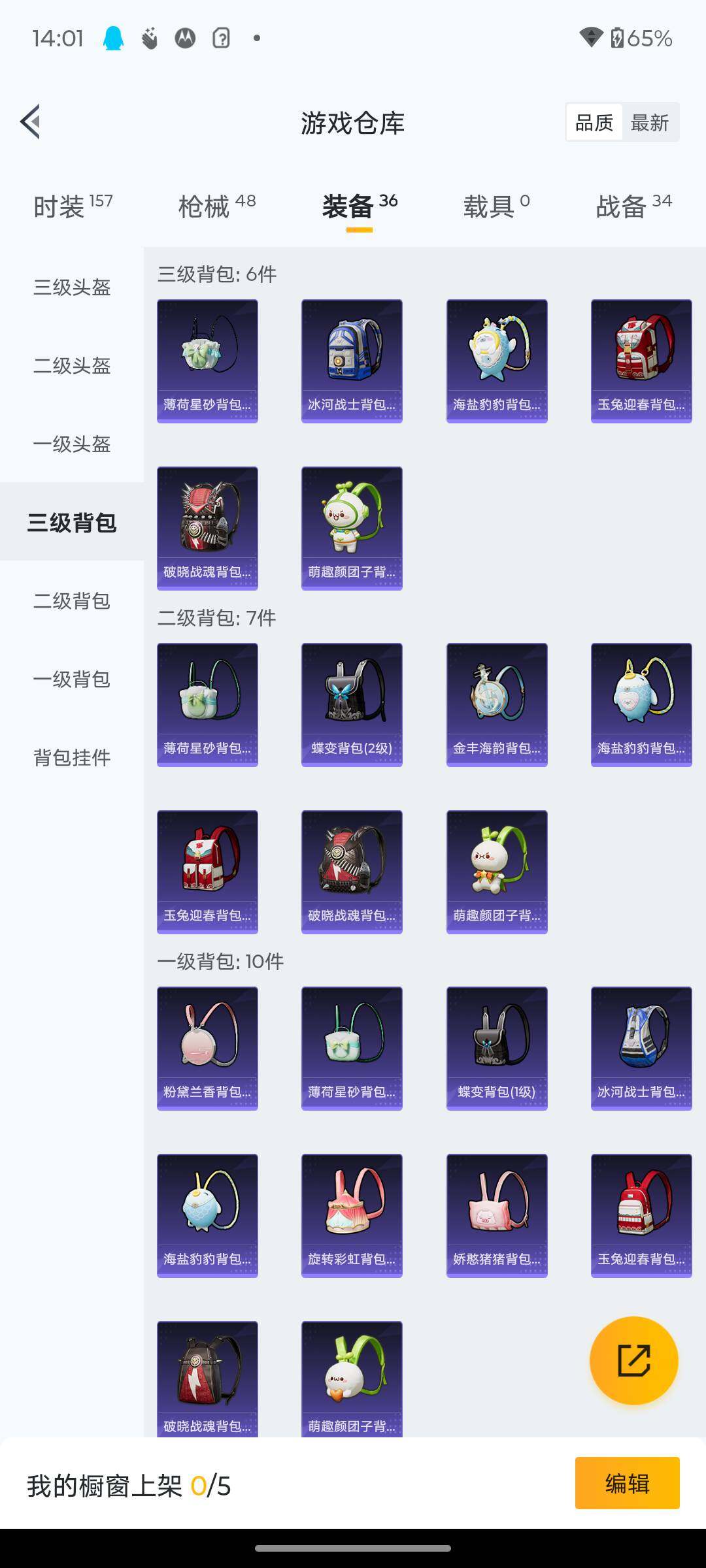Jump to 二级背包 category
Viewport: 706px width, 1568px height.
(72, 600)
